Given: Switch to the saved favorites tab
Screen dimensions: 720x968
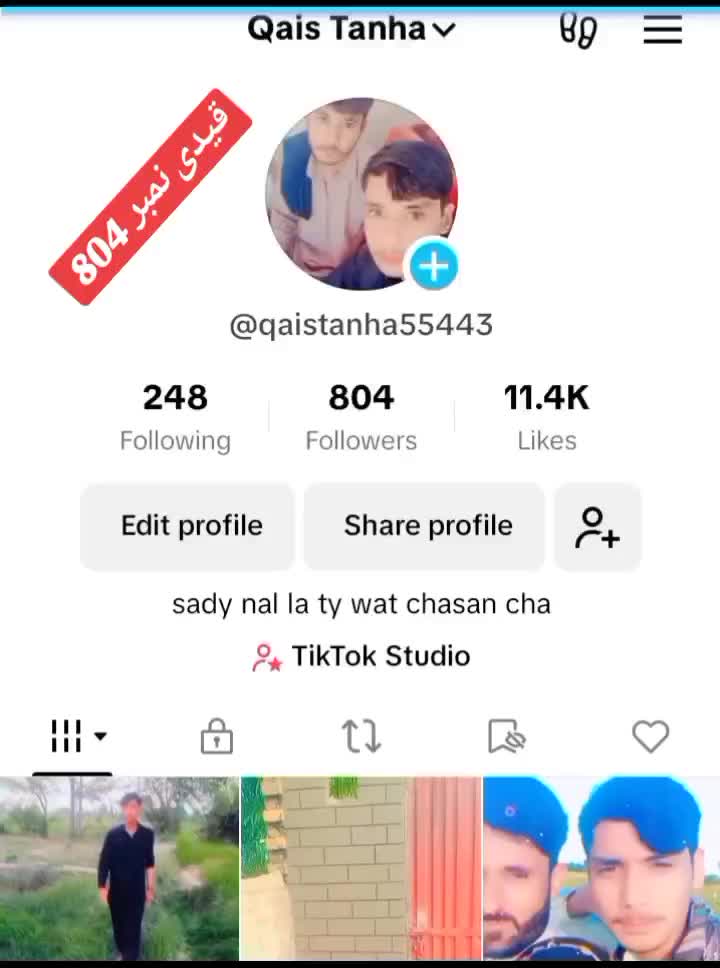Looking at the screenshot, I should click(506, 738).
